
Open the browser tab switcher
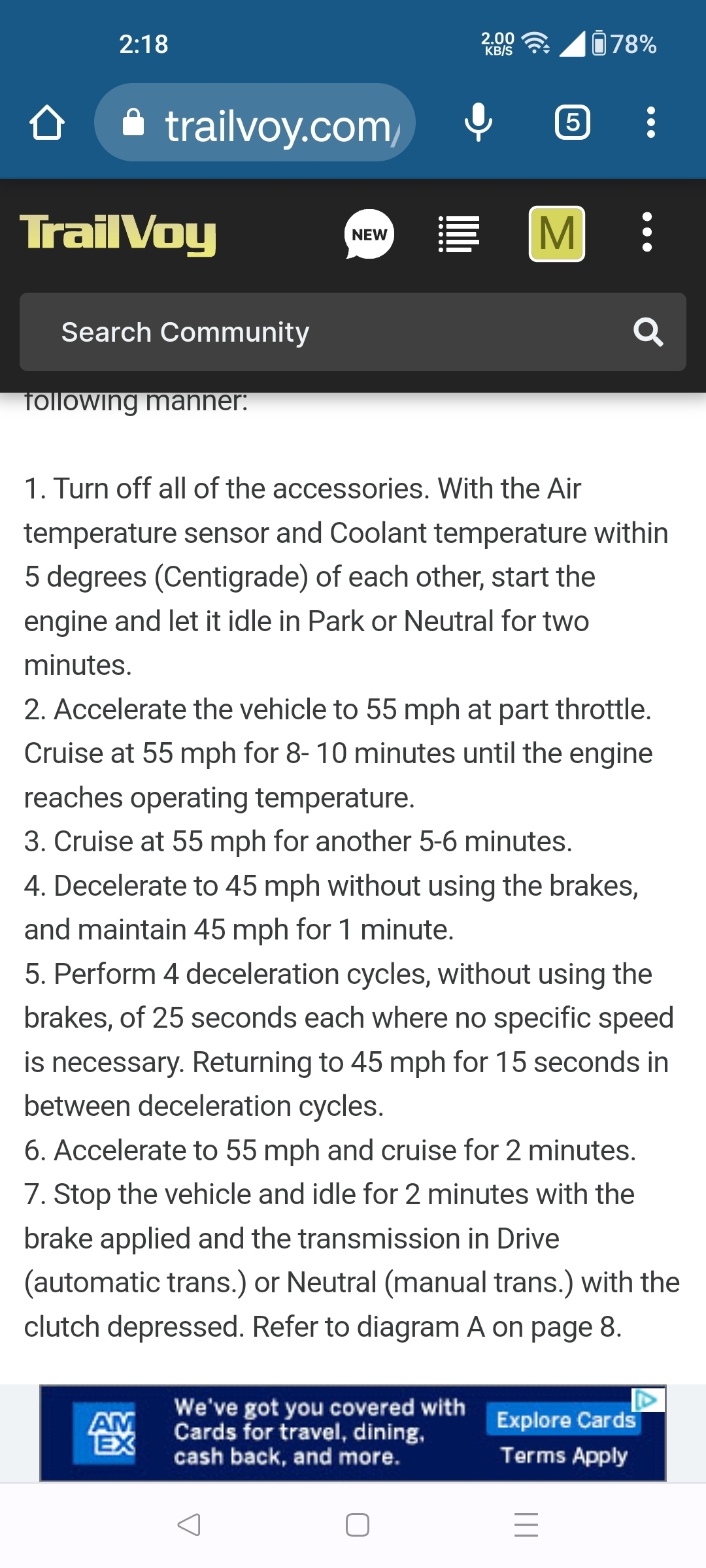click(x=572, y=123)
